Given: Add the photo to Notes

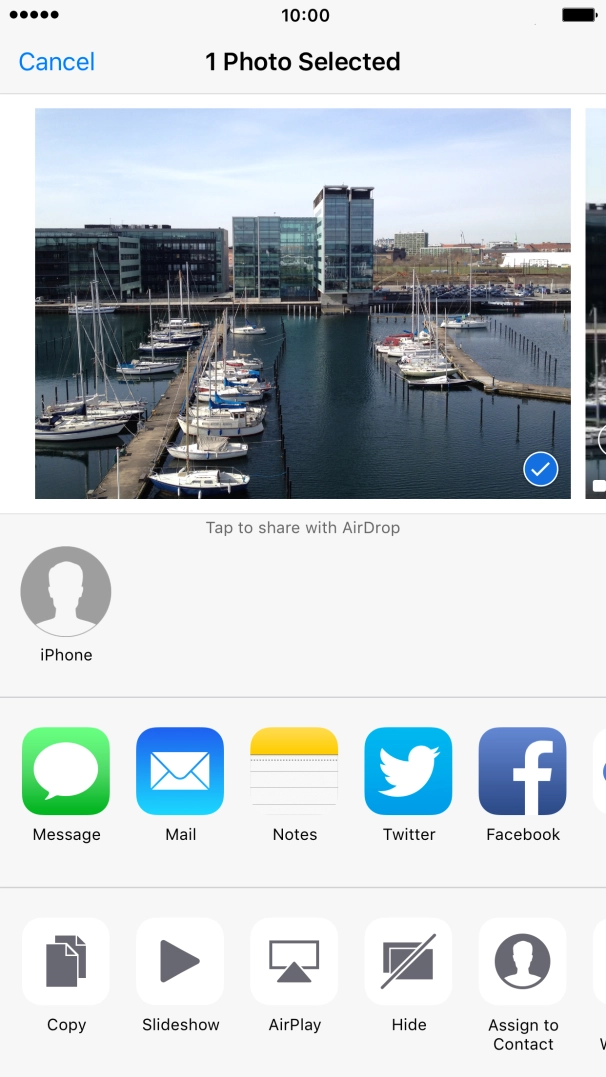Looking at the screenshot, I should (294, 771).
